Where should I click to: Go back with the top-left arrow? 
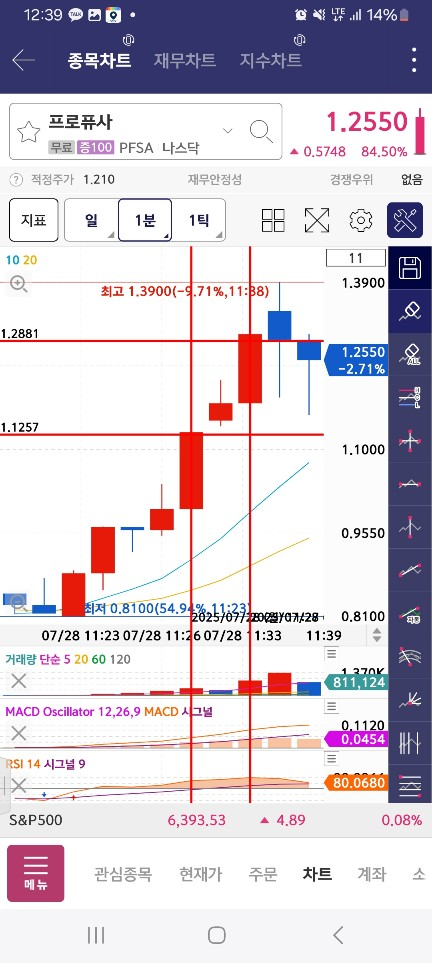click(23, 60)
